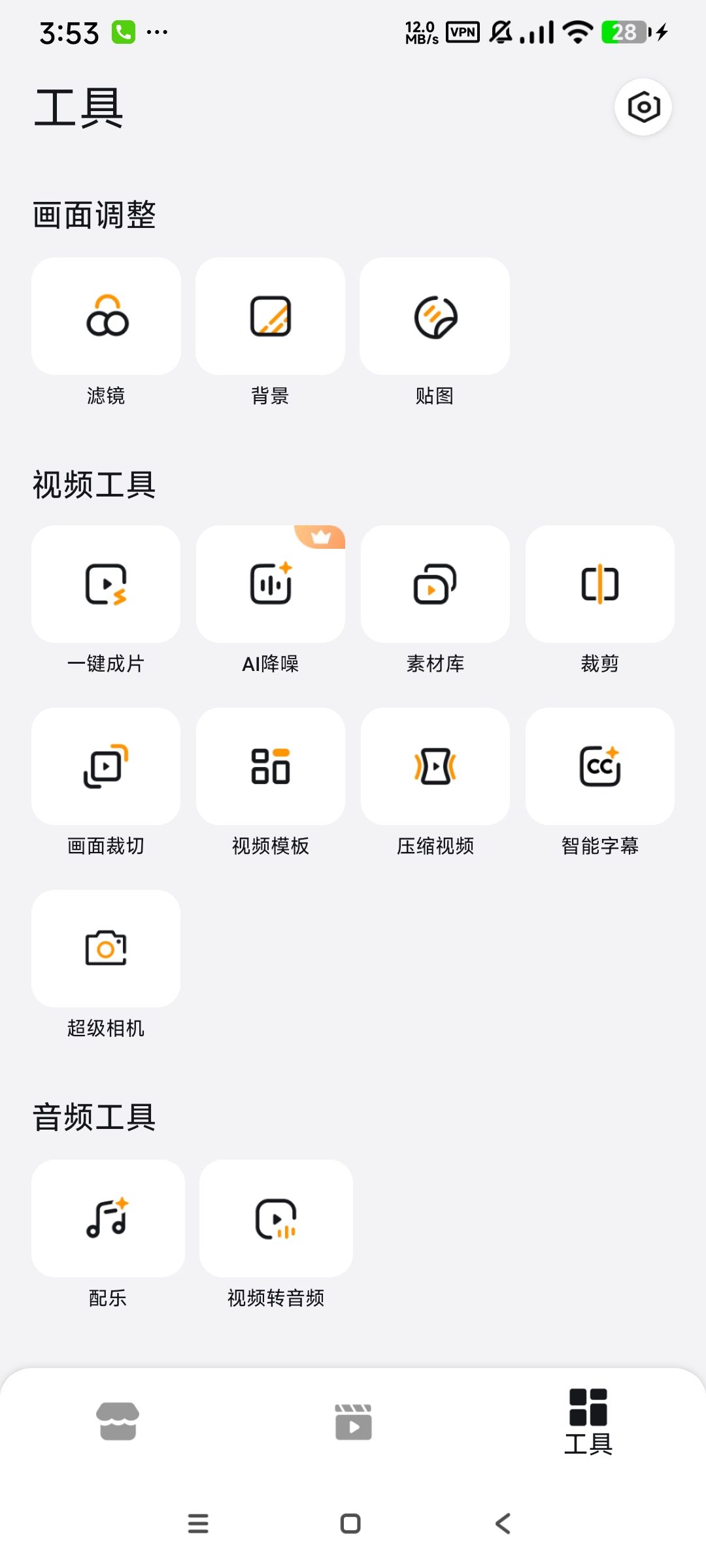Open the settings hexagon icon
The image size is (706, 1568).
point(643,107)
